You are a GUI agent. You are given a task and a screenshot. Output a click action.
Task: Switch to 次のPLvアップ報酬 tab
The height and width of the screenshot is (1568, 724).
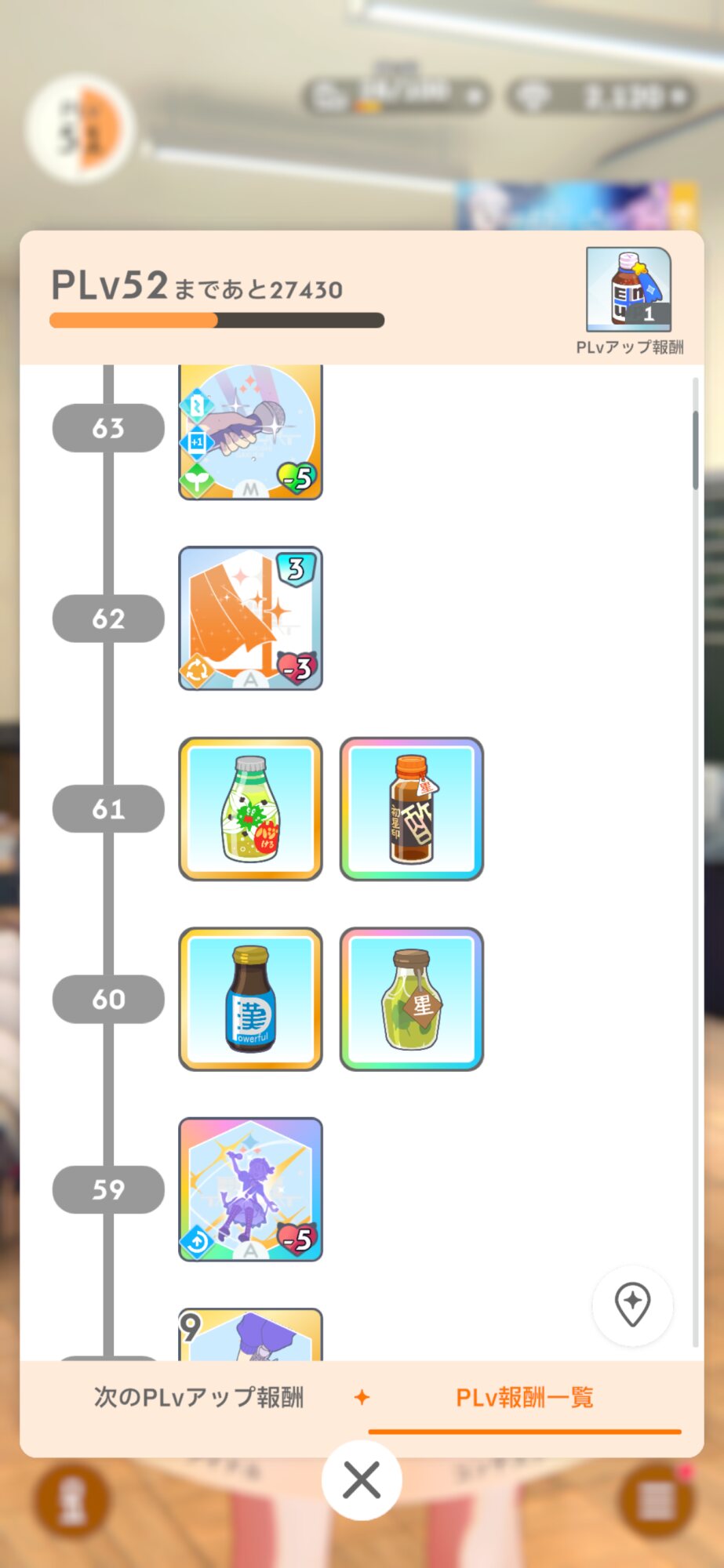[x=198, y=1397]
